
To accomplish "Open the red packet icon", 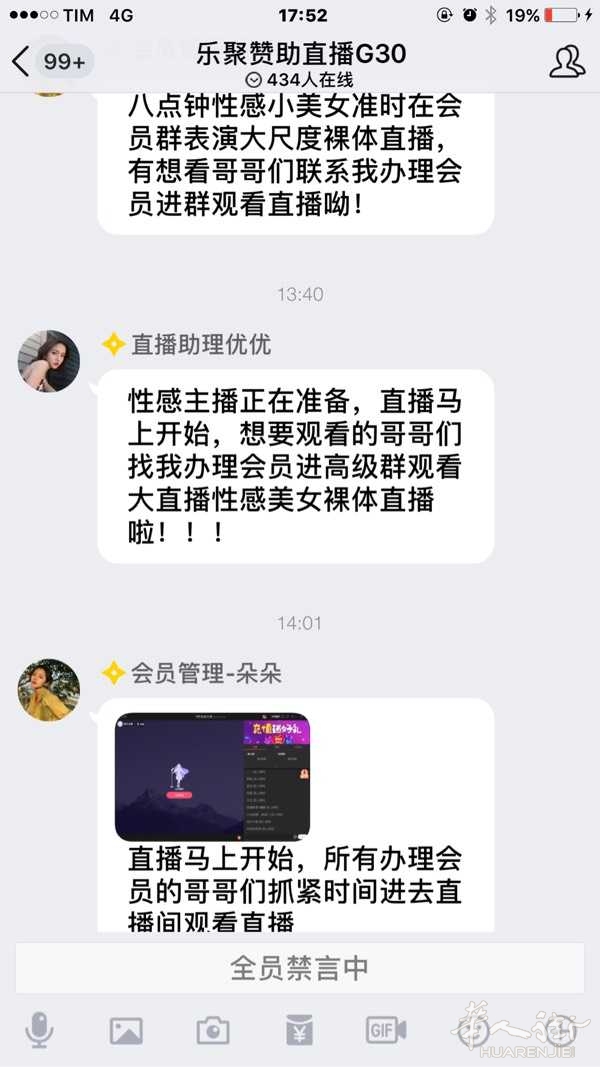I will pyautogui.click(x=299, y=1030).
